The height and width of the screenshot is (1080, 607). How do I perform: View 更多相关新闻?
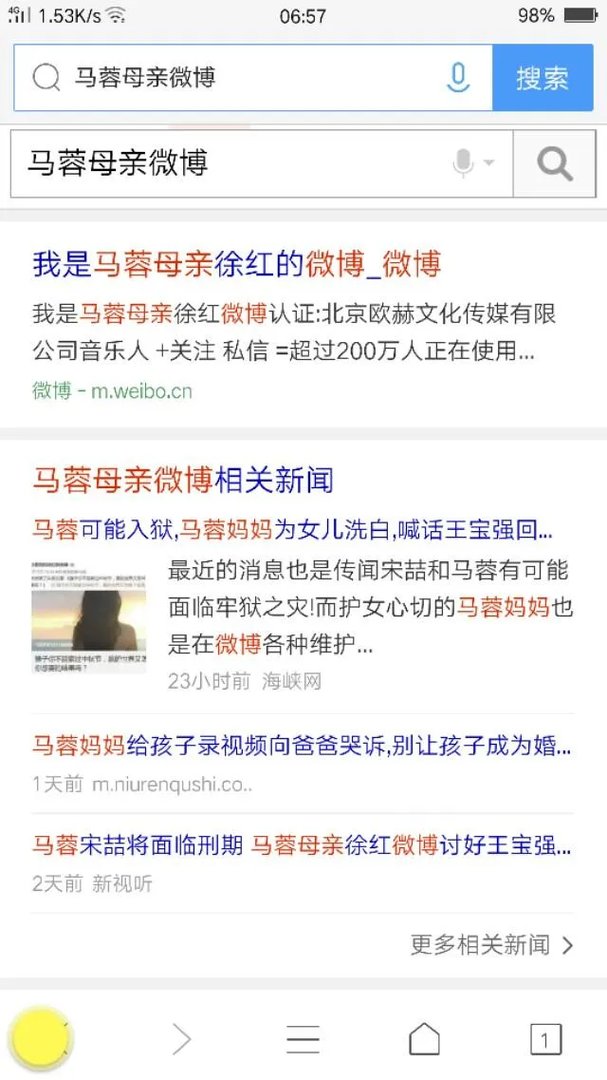click(x=491, y=945)
